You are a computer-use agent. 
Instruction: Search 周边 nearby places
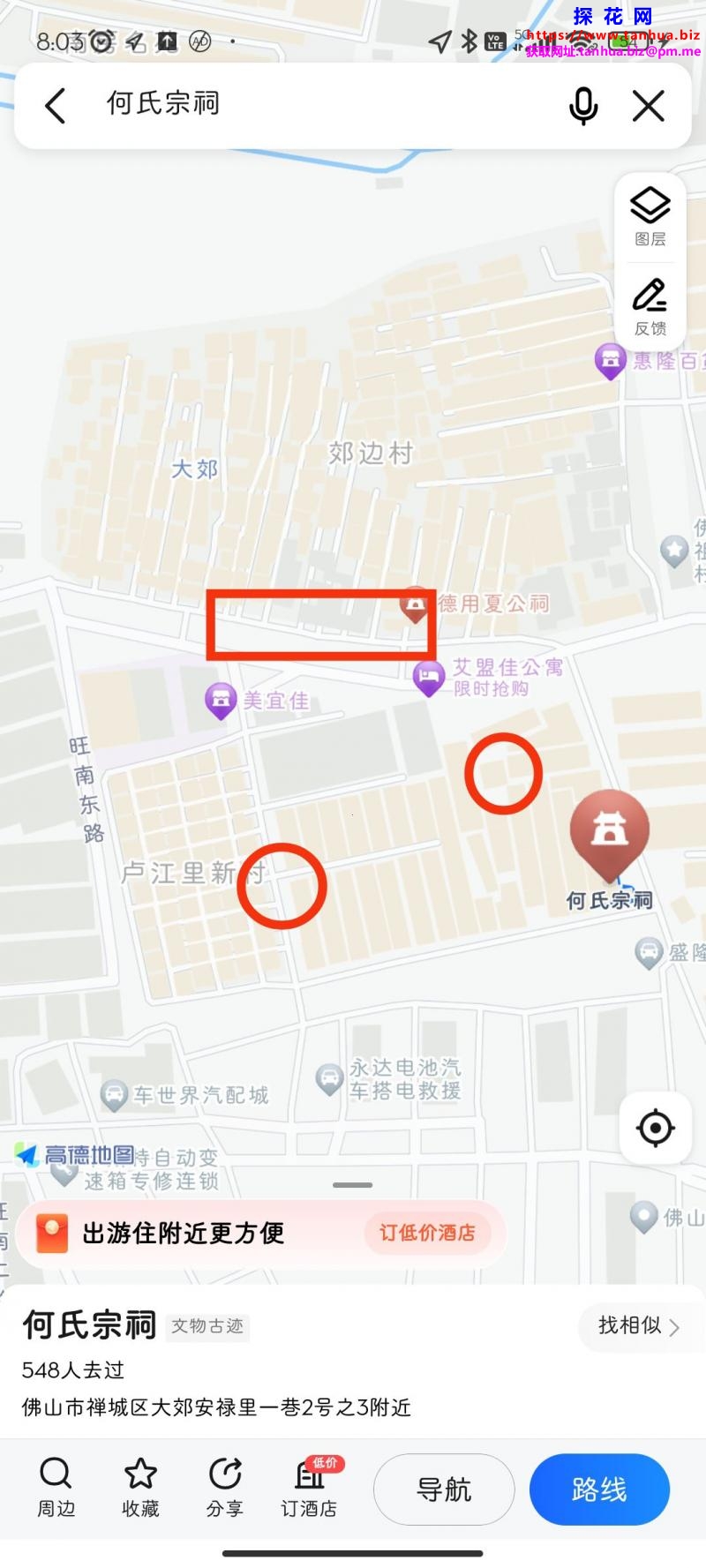pyautogui.click(x=56, y=1488)
